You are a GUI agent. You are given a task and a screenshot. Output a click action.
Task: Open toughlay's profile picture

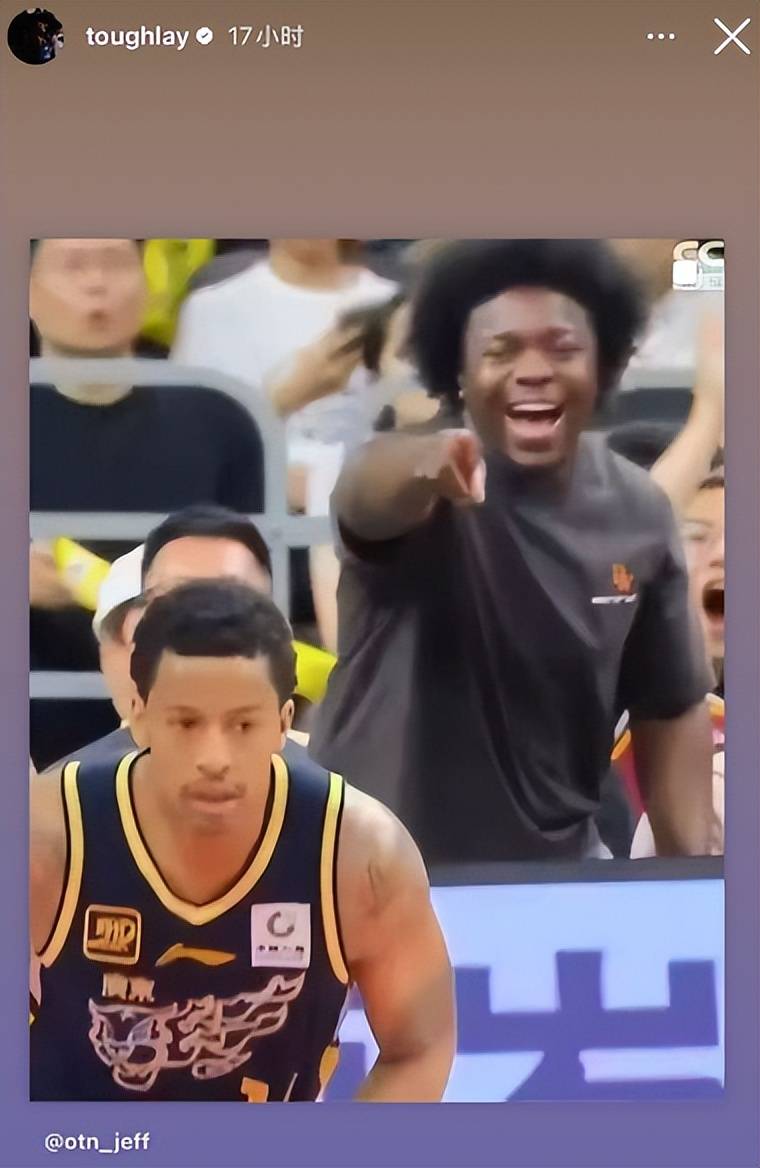click(x=35, y=37)
